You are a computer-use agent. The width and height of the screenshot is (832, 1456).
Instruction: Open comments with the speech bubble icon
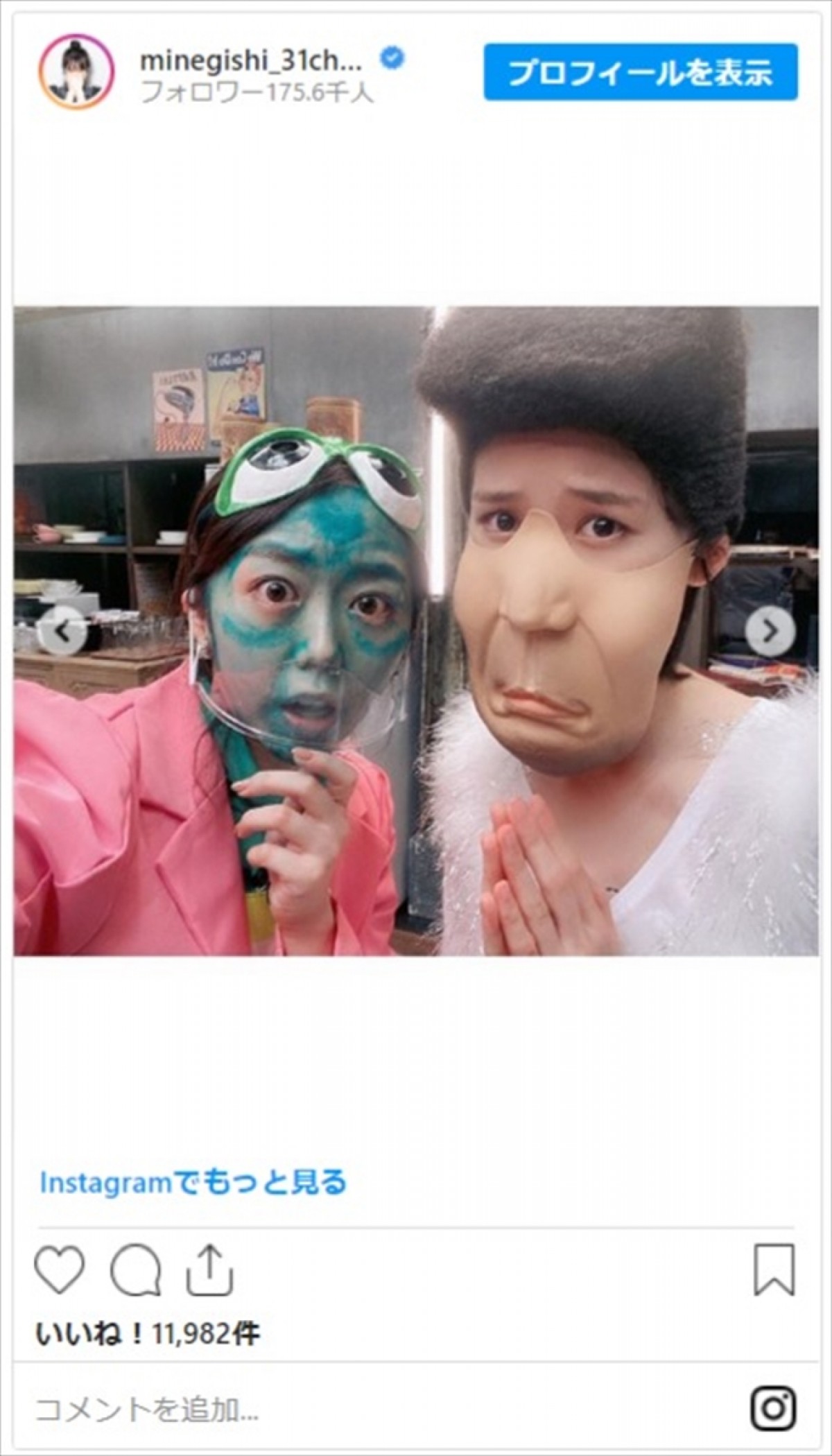pyautogui.click(x=135, y=1272)
